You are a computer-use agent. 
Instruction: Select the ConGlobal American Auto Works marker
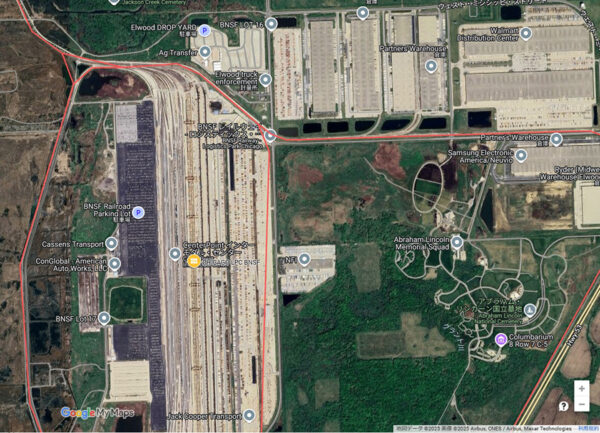click(x=115, y=264)
